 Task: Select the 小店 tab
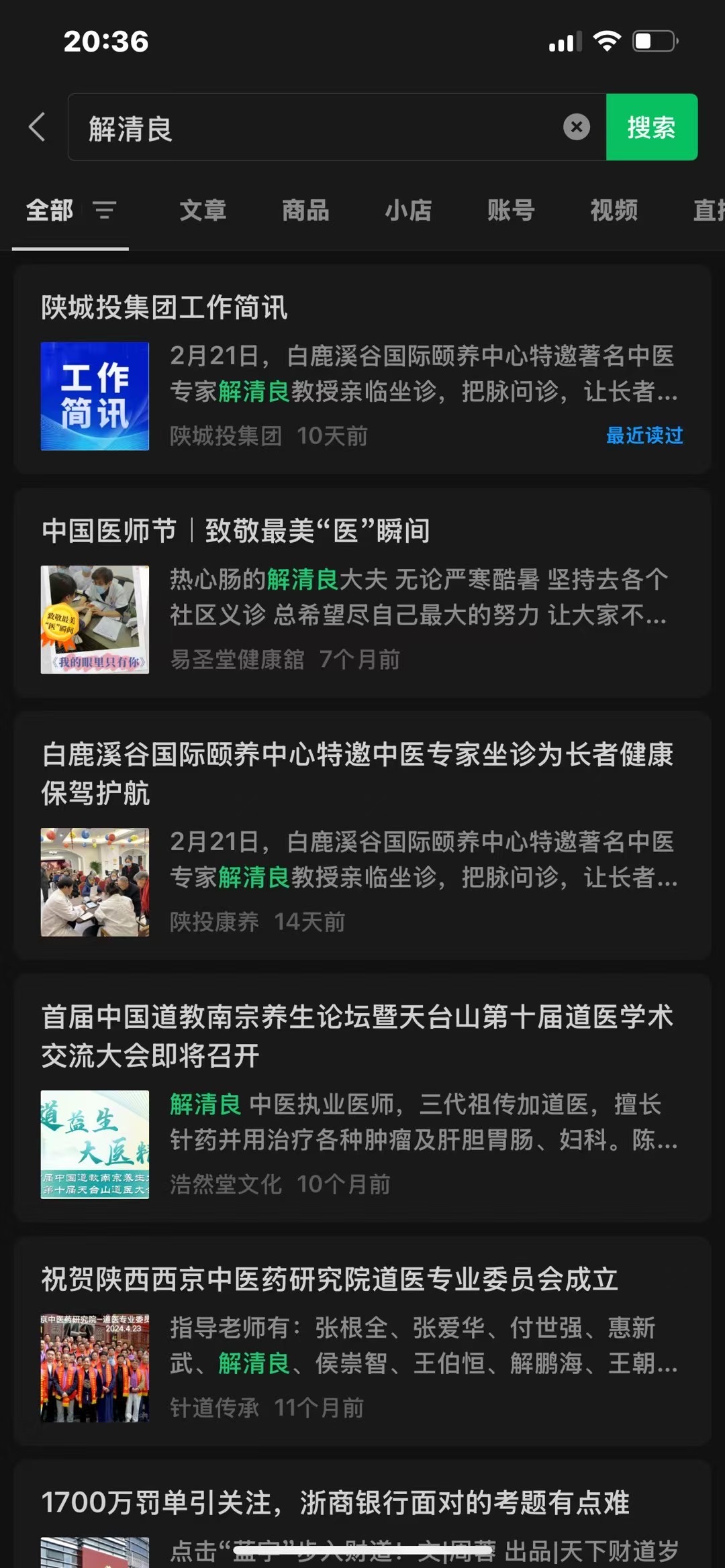[x=408, y=211]
